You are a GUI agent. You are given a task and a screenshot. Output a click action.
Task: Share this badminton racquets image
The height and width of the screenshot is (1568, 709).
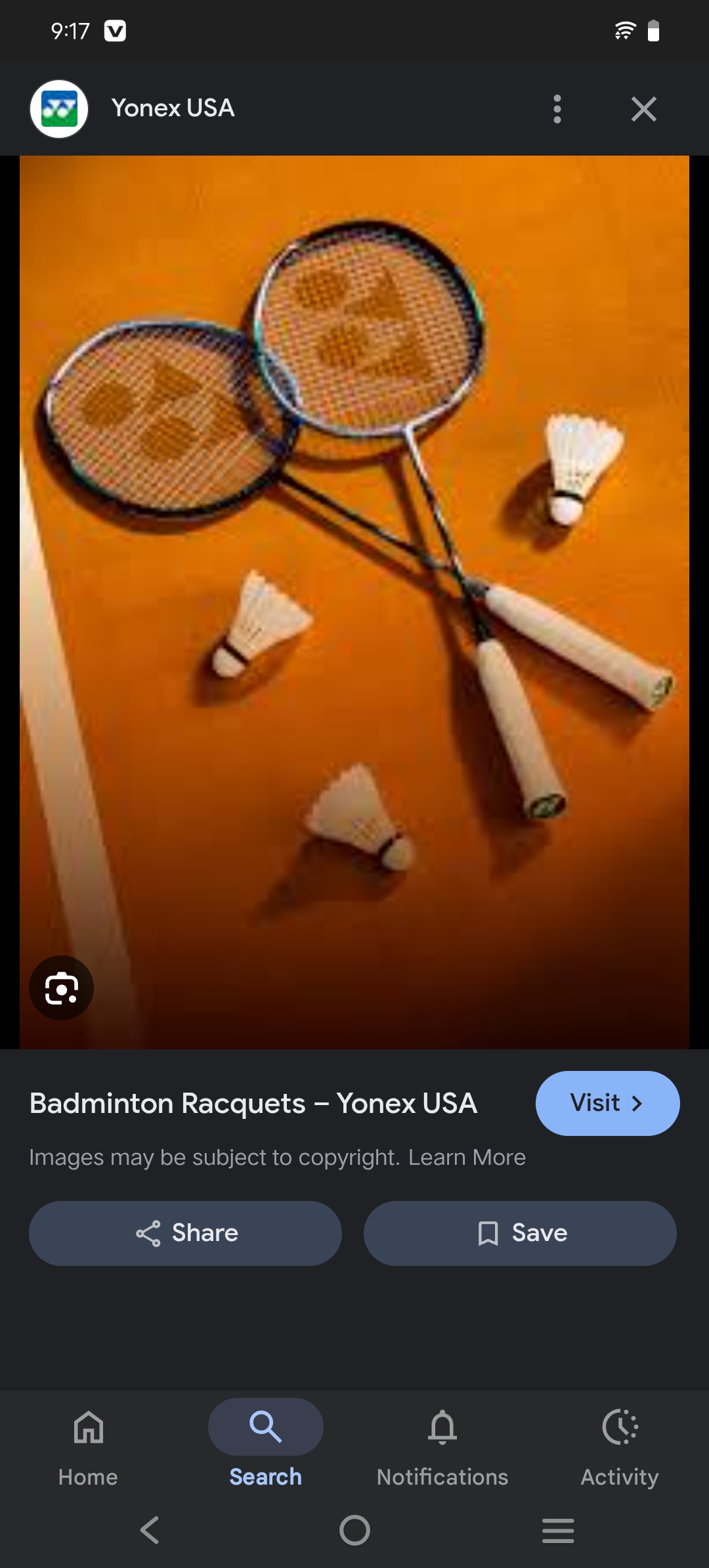point(185,1233)
